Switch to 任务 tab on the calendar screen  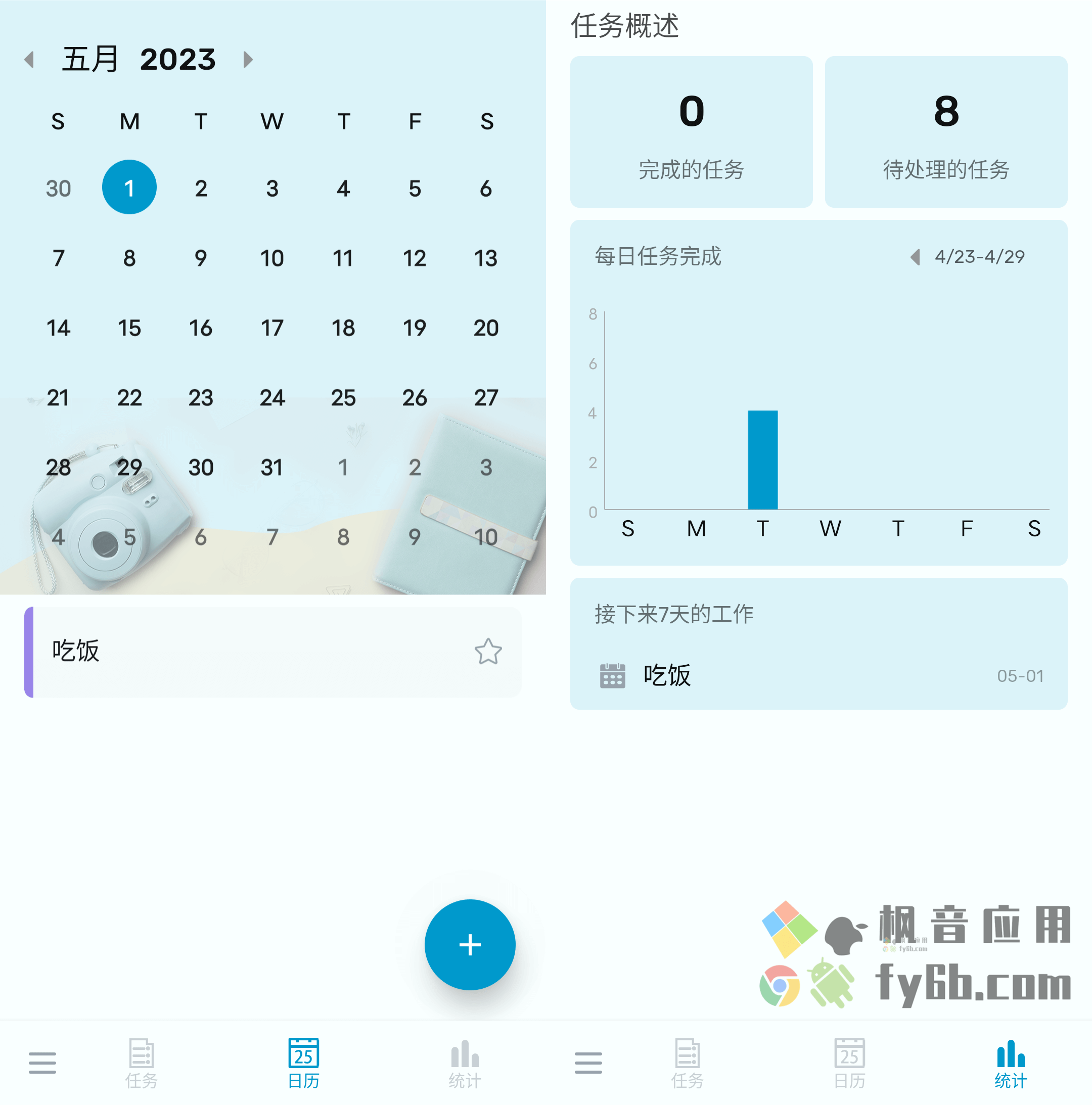141,1063
